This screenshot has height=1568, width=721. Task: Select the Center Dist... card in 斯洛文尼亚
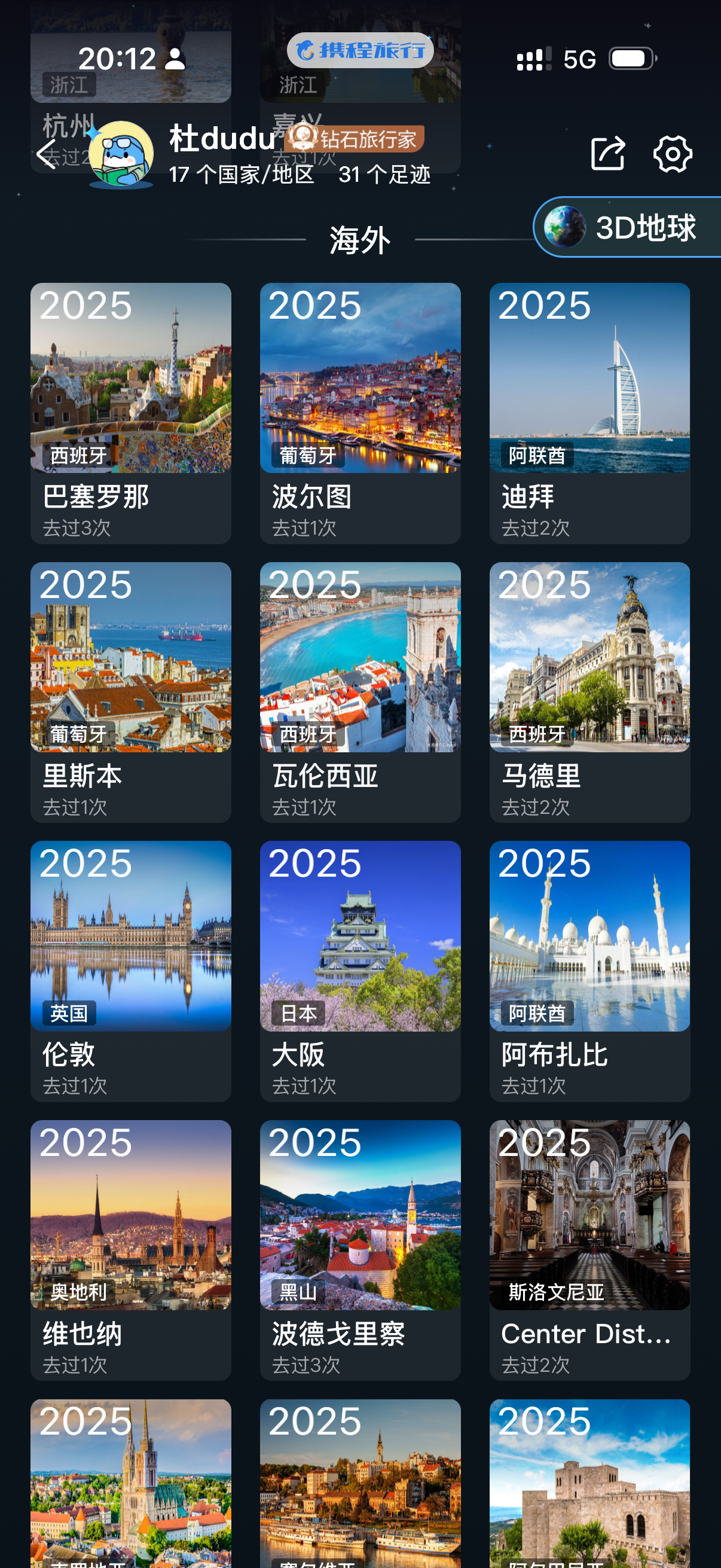pyautogui.click(x=589, y=1250)
